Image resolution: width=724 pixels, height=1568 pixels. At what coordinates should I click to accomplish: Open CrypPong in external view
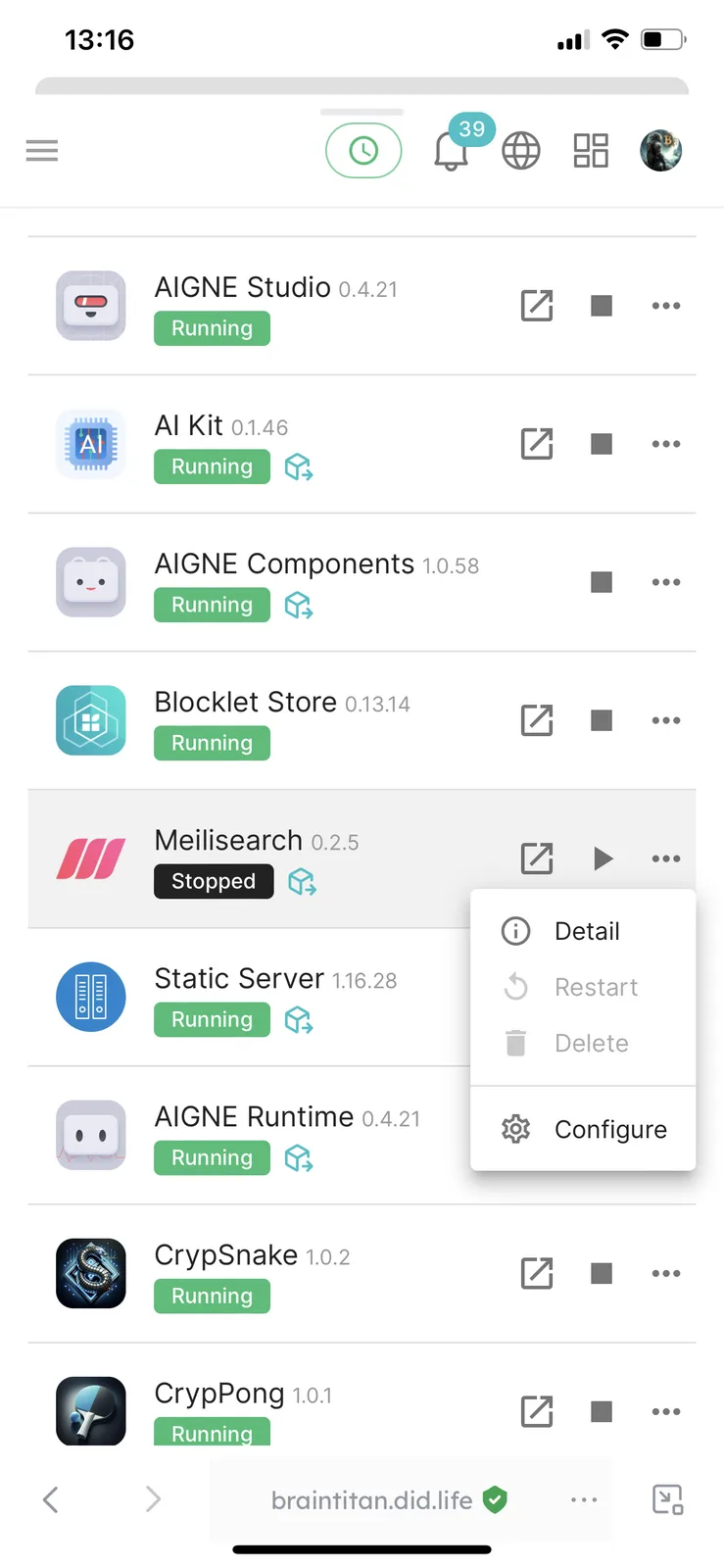click(537, 1411)
